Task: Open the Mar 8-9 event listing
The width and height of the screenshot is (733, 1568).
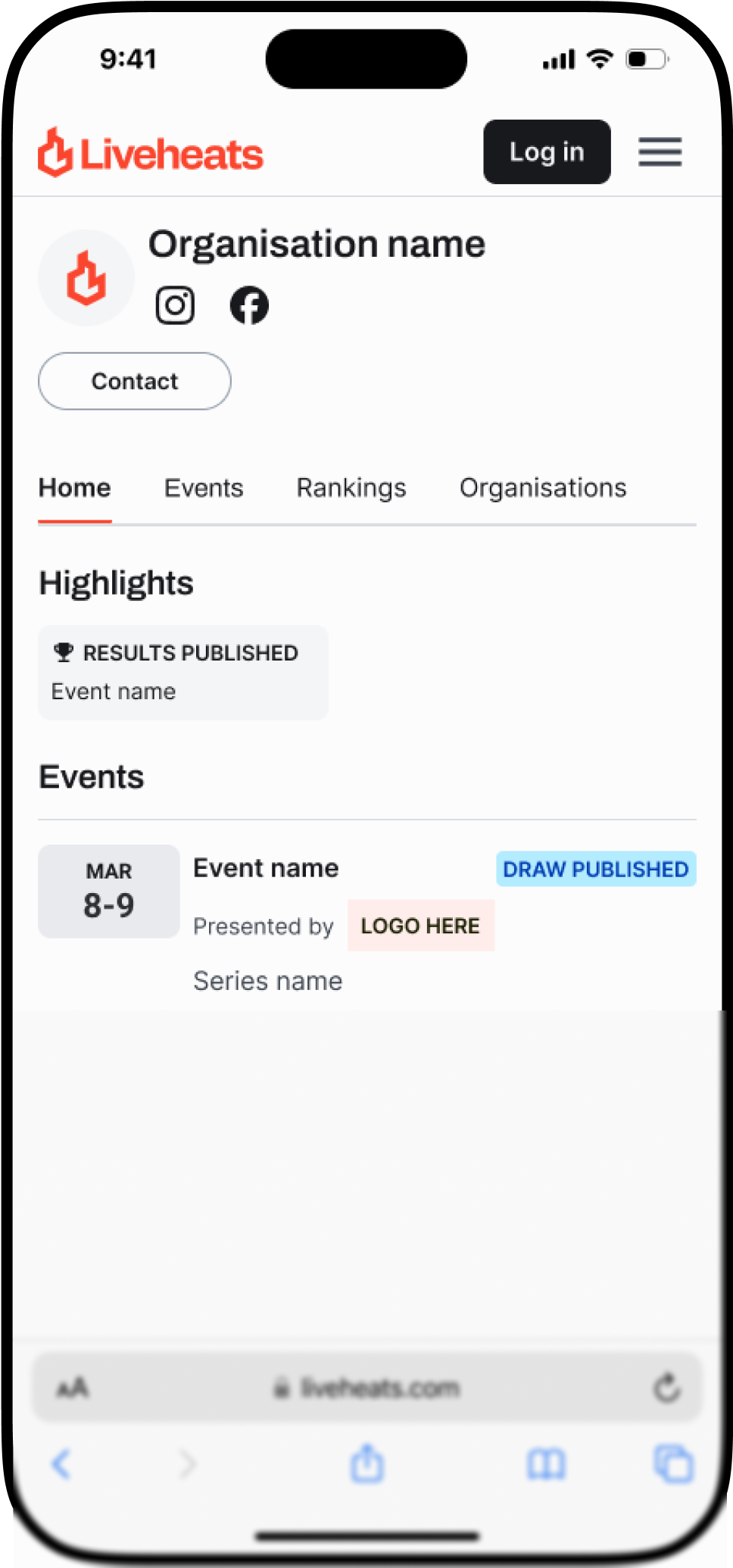Action: (266, 868)
